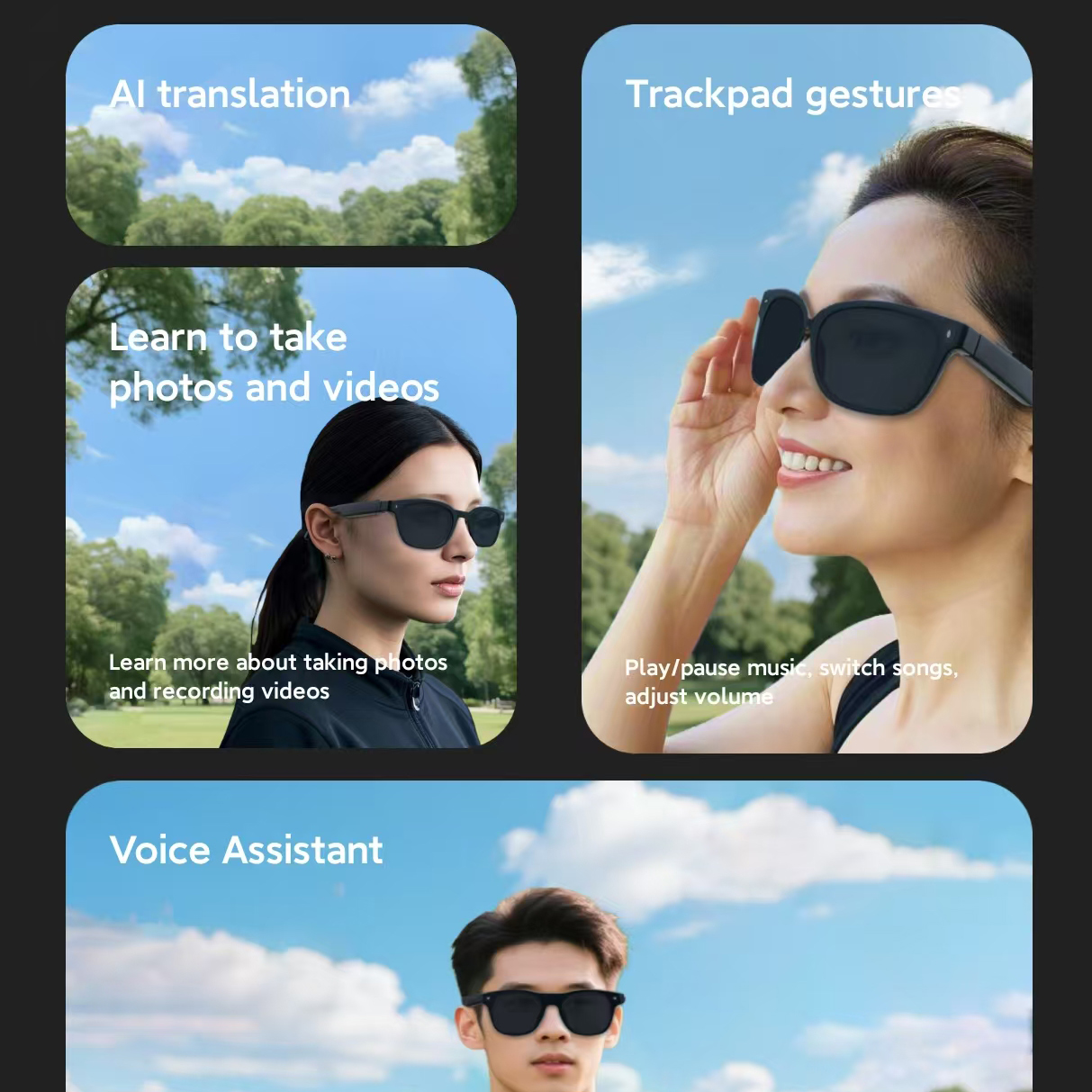
Task: Open the Learn to take photos and videos card
Action: click(291, 507)
